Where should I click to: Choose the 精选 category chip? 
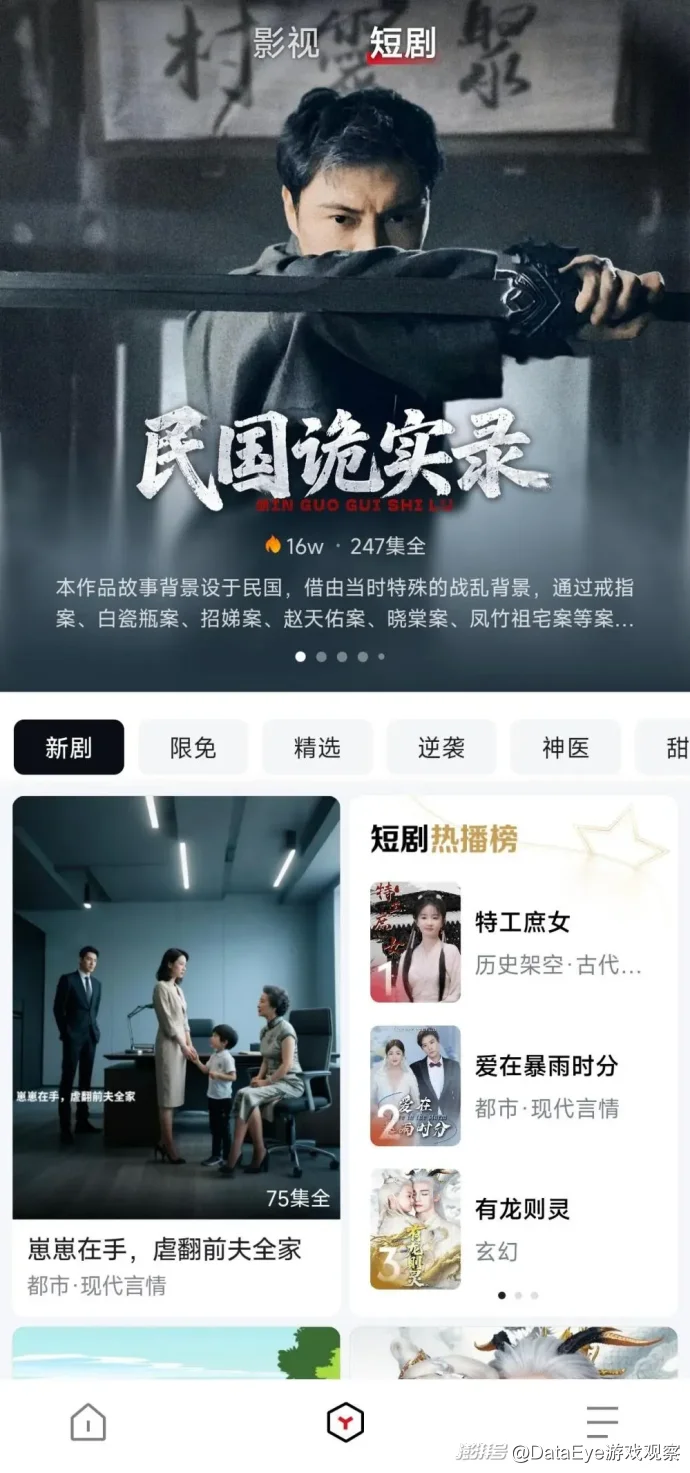[317, 747]
